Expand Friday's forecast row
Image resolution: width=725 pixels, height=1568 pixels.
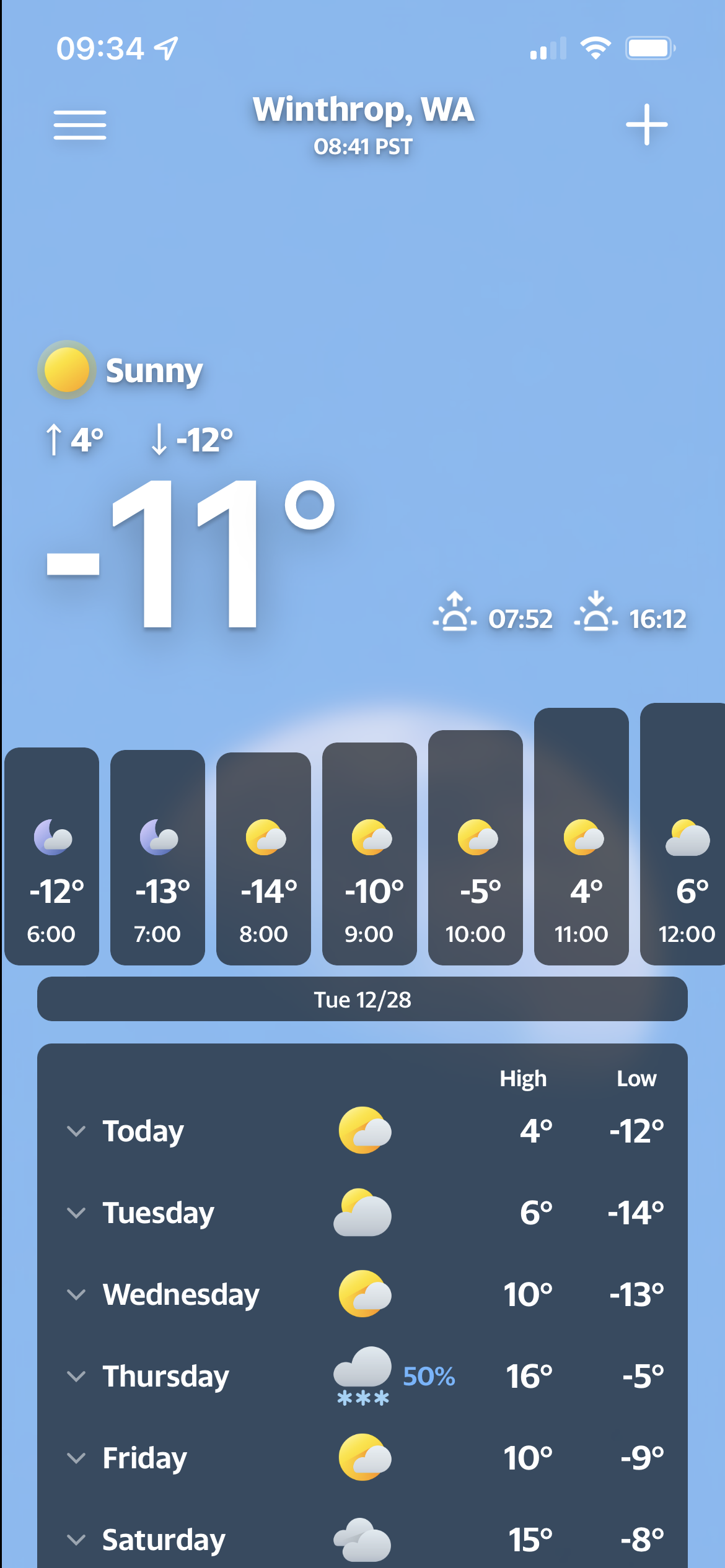76,1458
